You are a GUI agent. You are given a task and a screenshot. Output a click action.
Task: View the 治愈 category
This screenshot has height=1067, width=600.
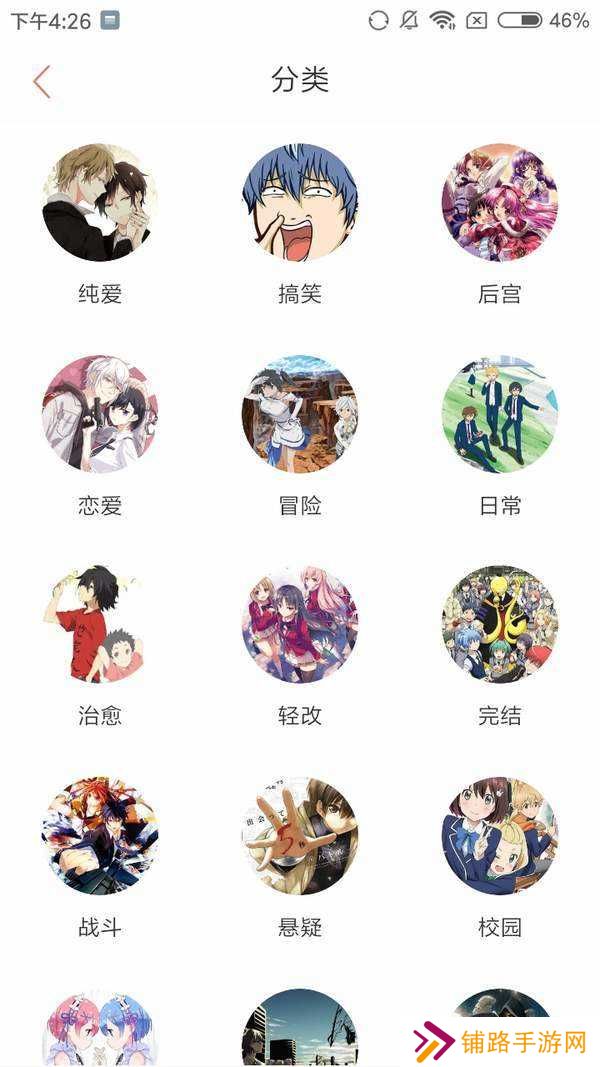[100, 625]
